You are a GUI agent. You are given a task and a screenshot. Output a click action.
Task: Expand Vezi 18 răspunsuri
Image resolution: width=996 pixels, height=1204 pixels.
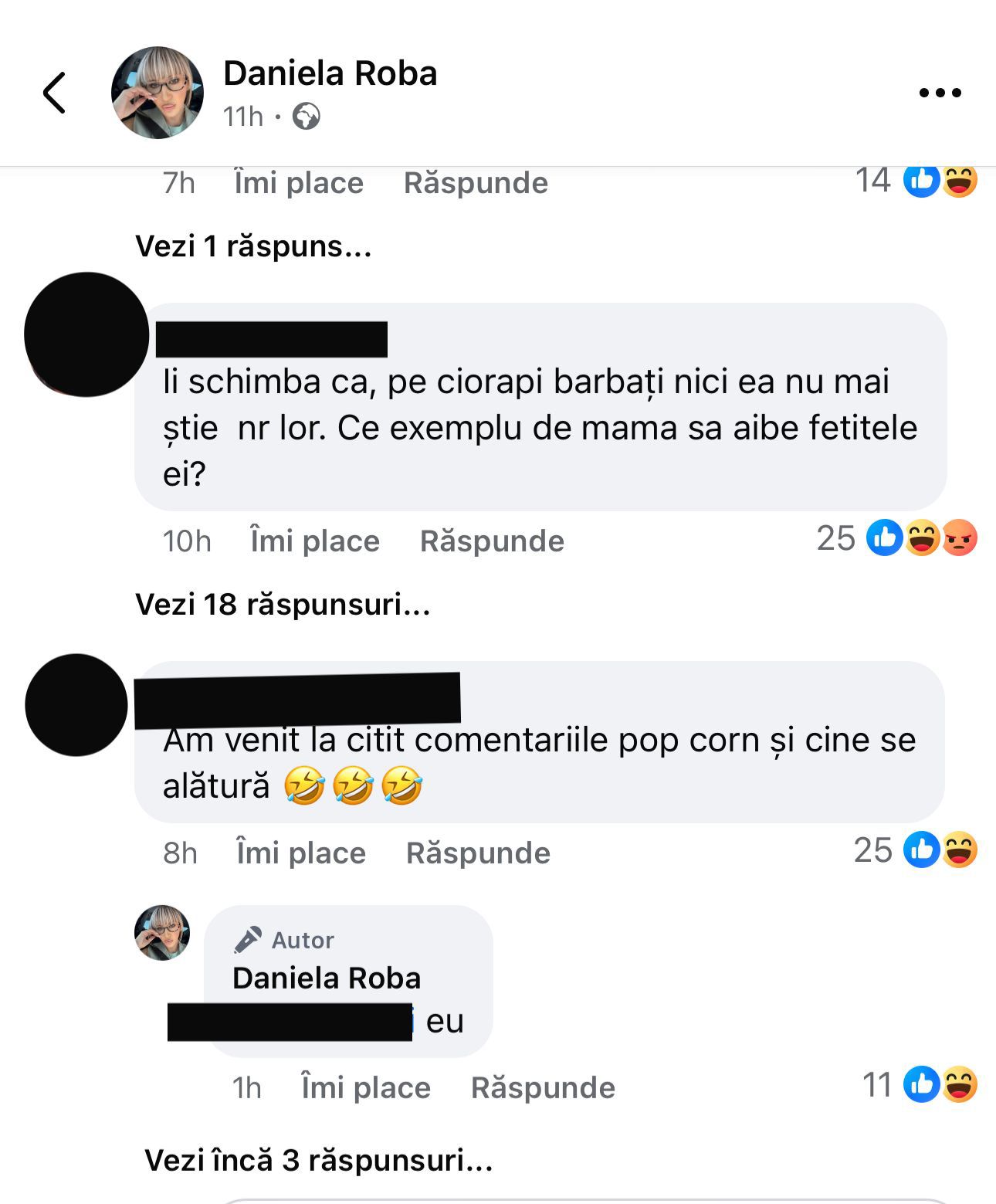coord(283,604)
